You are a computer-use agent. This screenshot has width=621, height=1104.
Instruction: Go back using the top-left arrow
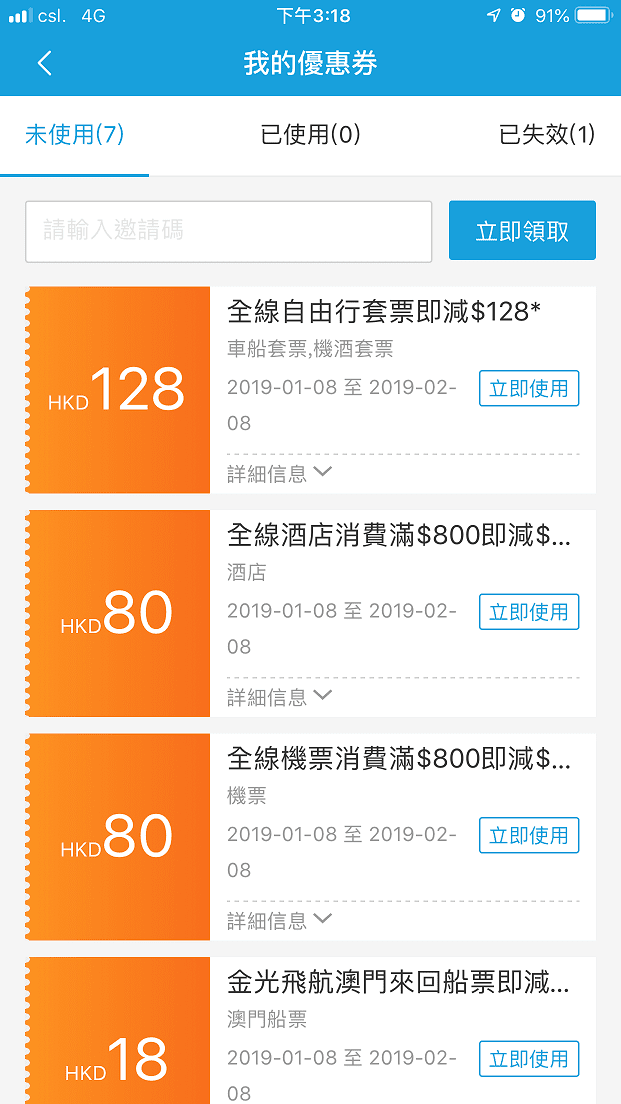point(44,63)
